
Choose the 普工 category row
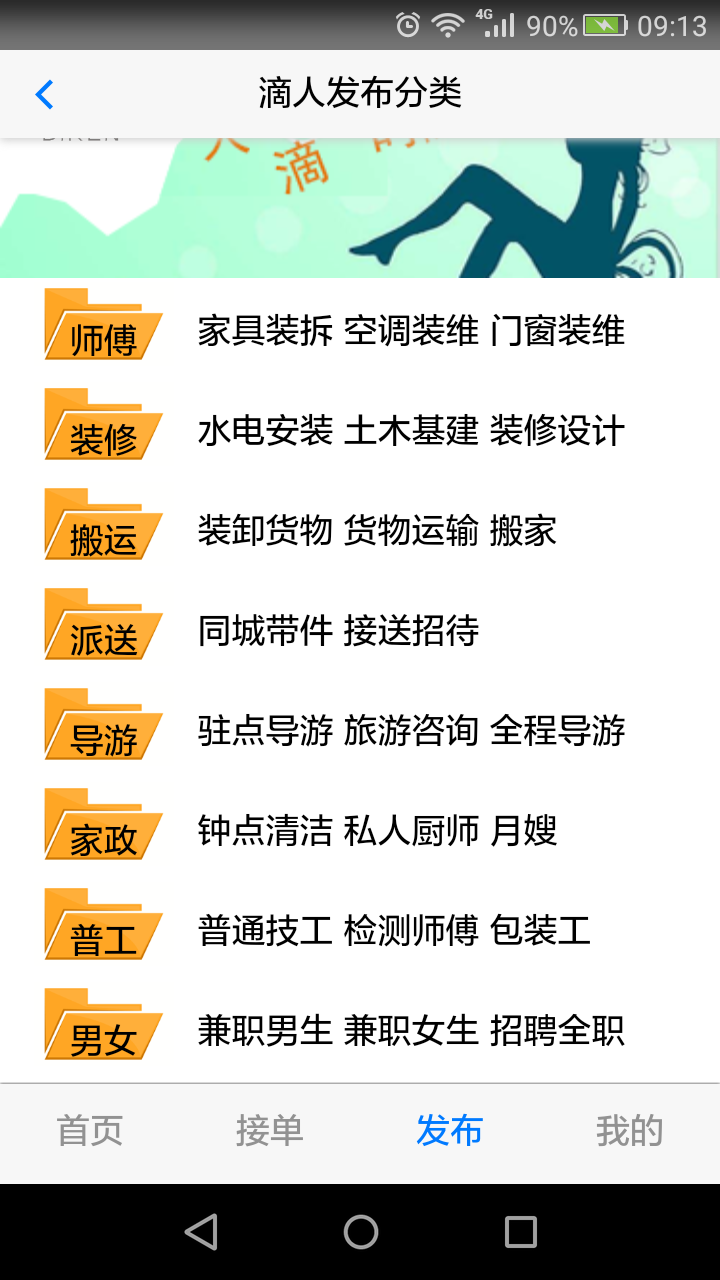coord(360,931)
